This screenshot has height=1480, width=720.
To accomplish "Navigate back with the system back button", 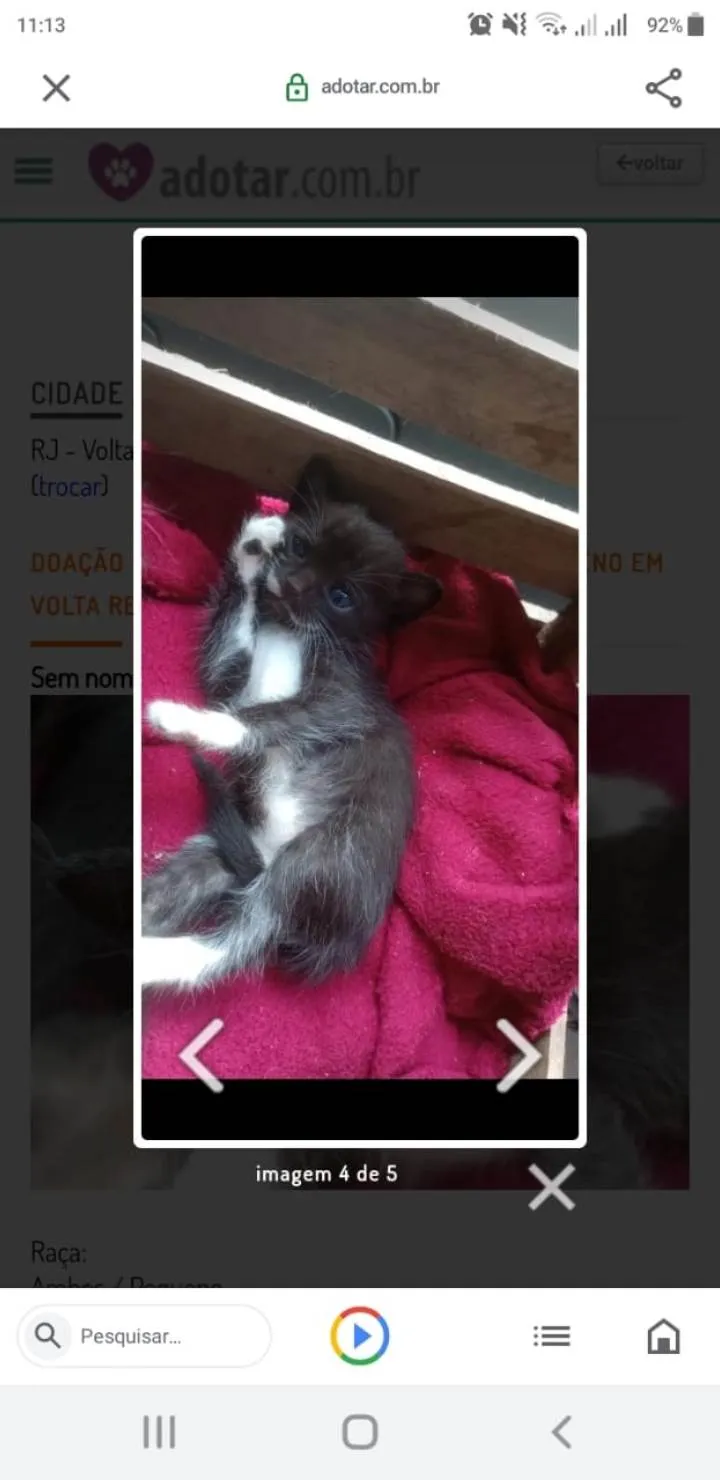I will pyautogui.click(x=562, y=1432).
